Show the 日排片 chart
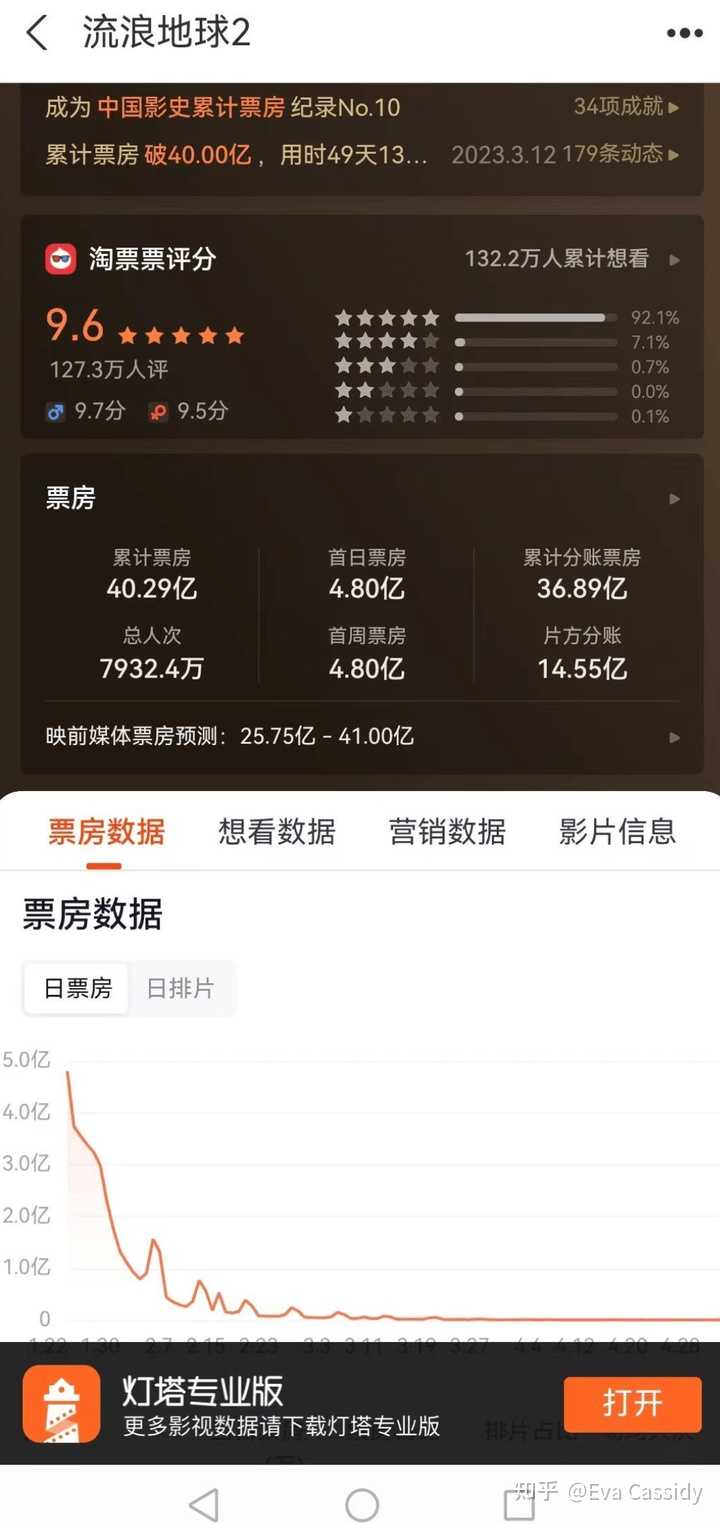720x1524 pixels. (181, 989)
